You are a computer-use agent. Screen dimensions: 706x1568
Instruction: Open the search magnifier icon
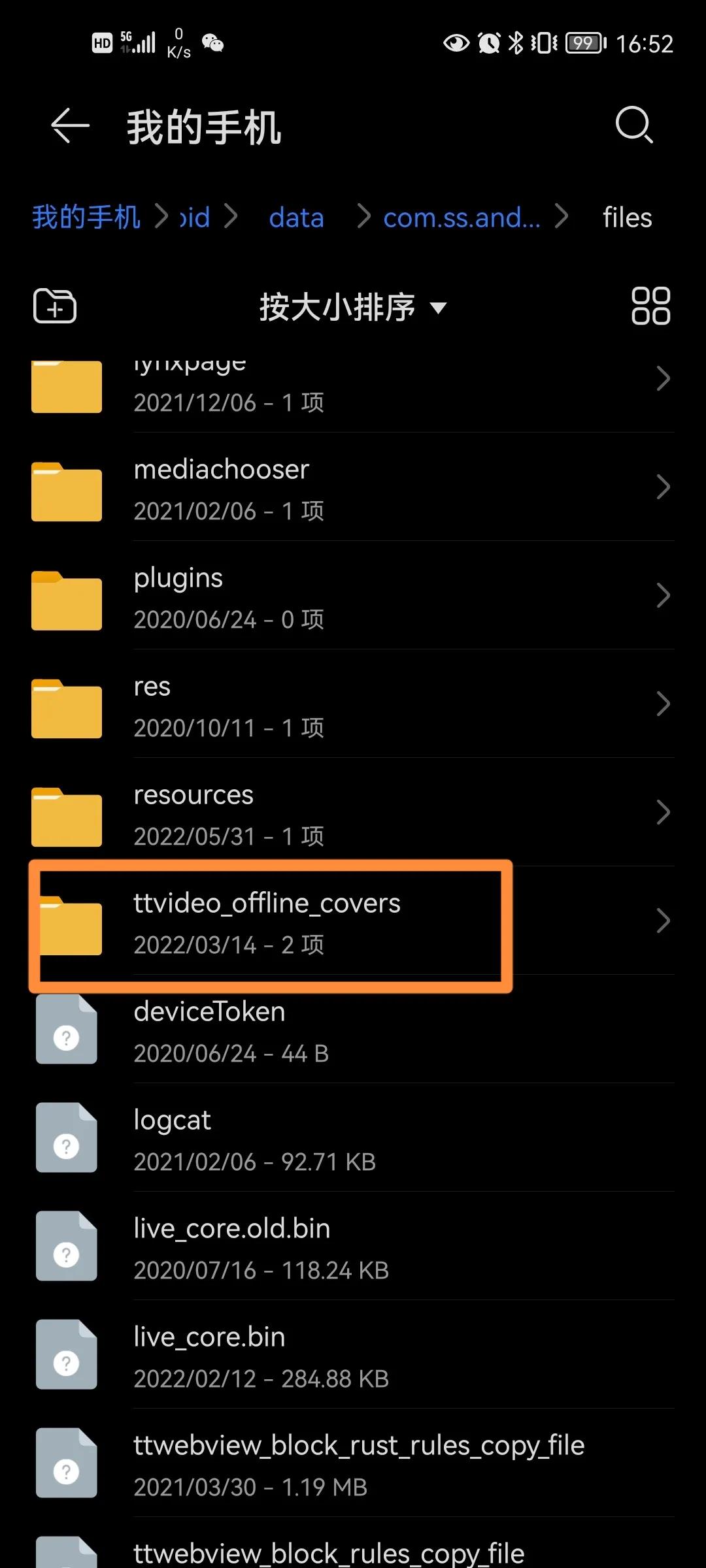633,124
